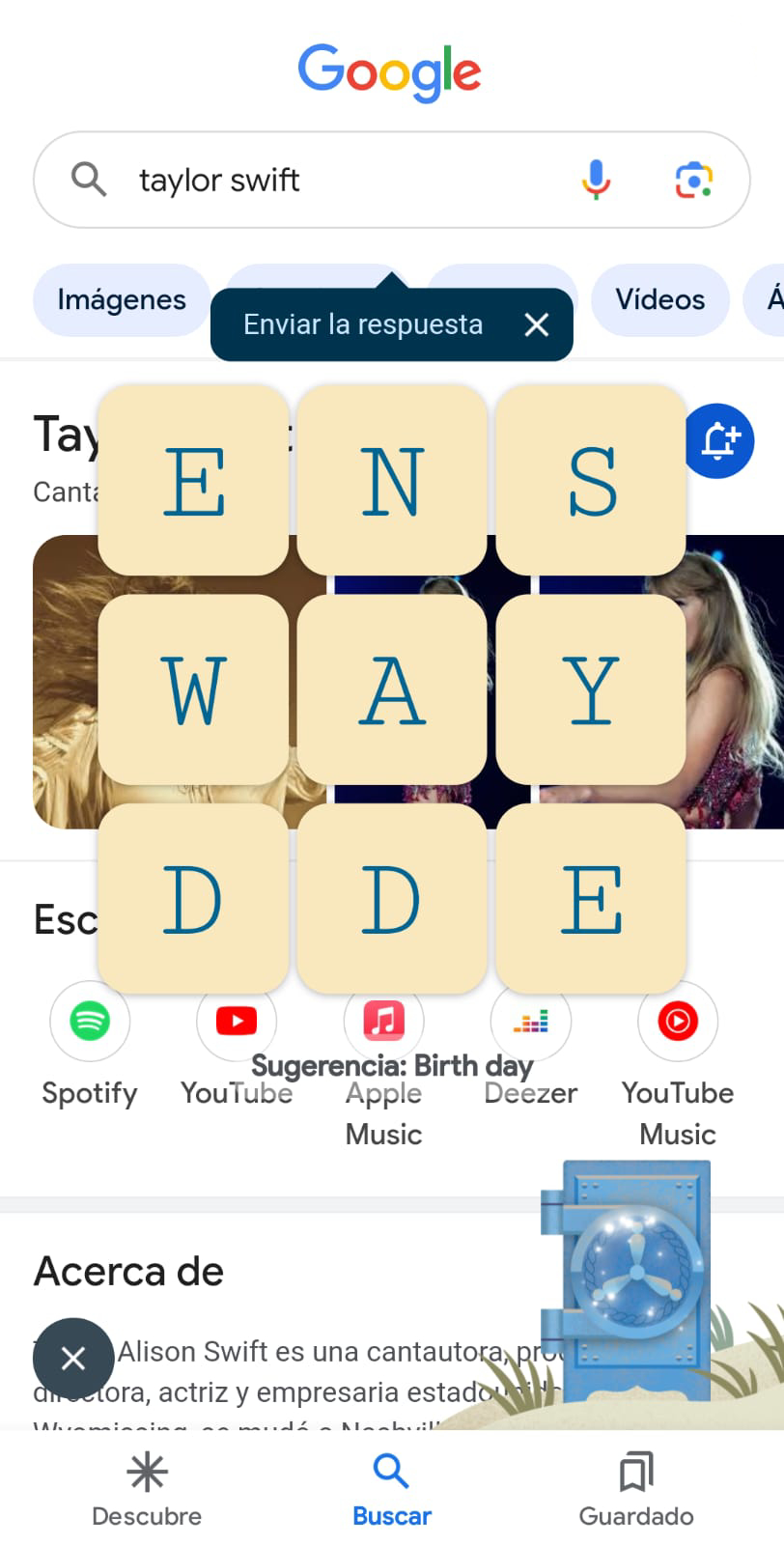Turn on alerts with the bell icon
The height and width of the screenshot is (1545, 784).
click(x=718, y=441)
